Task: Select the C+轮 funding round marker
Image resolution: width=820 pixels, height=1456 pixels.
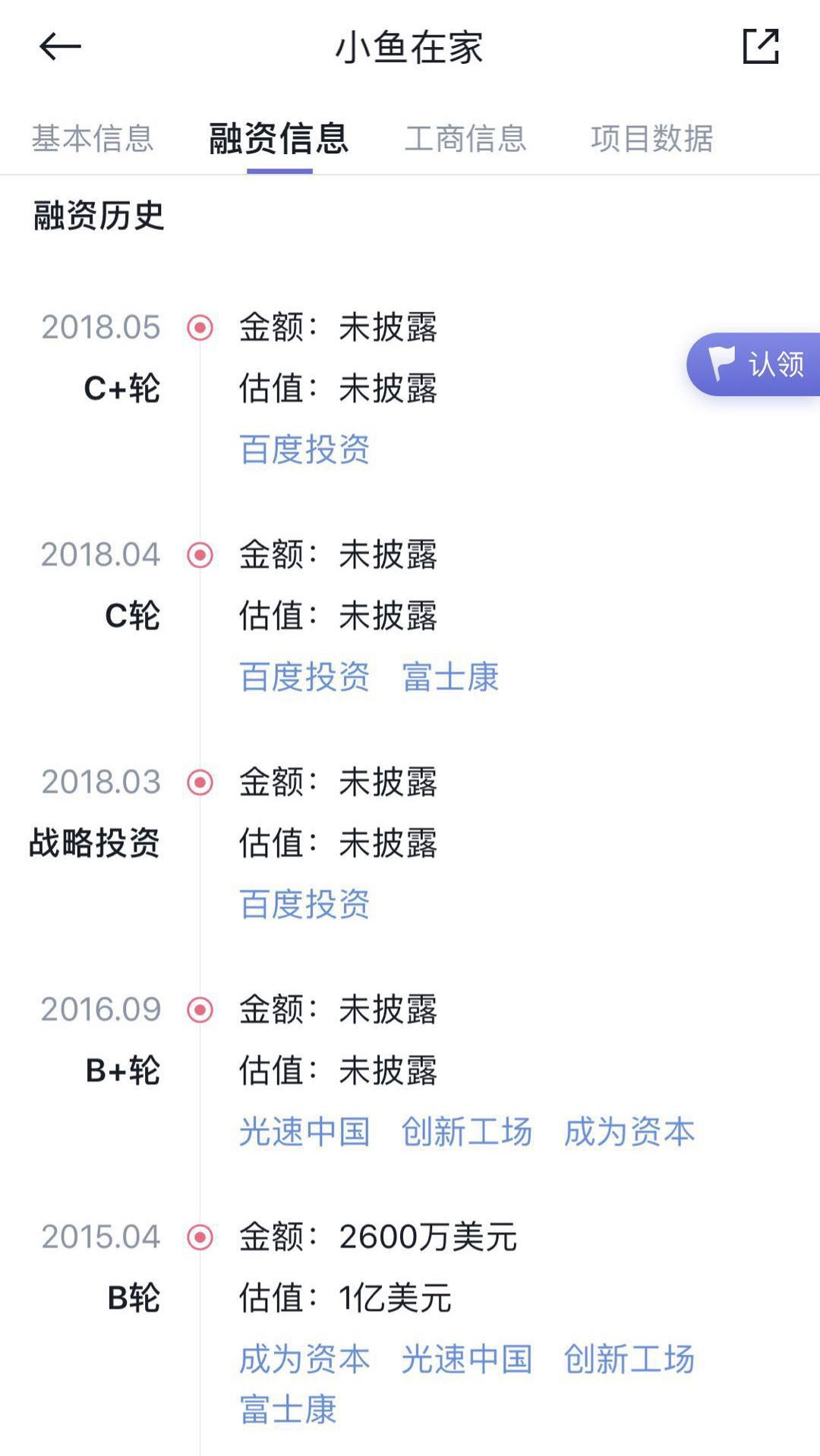Action: (x=121, y=389)
